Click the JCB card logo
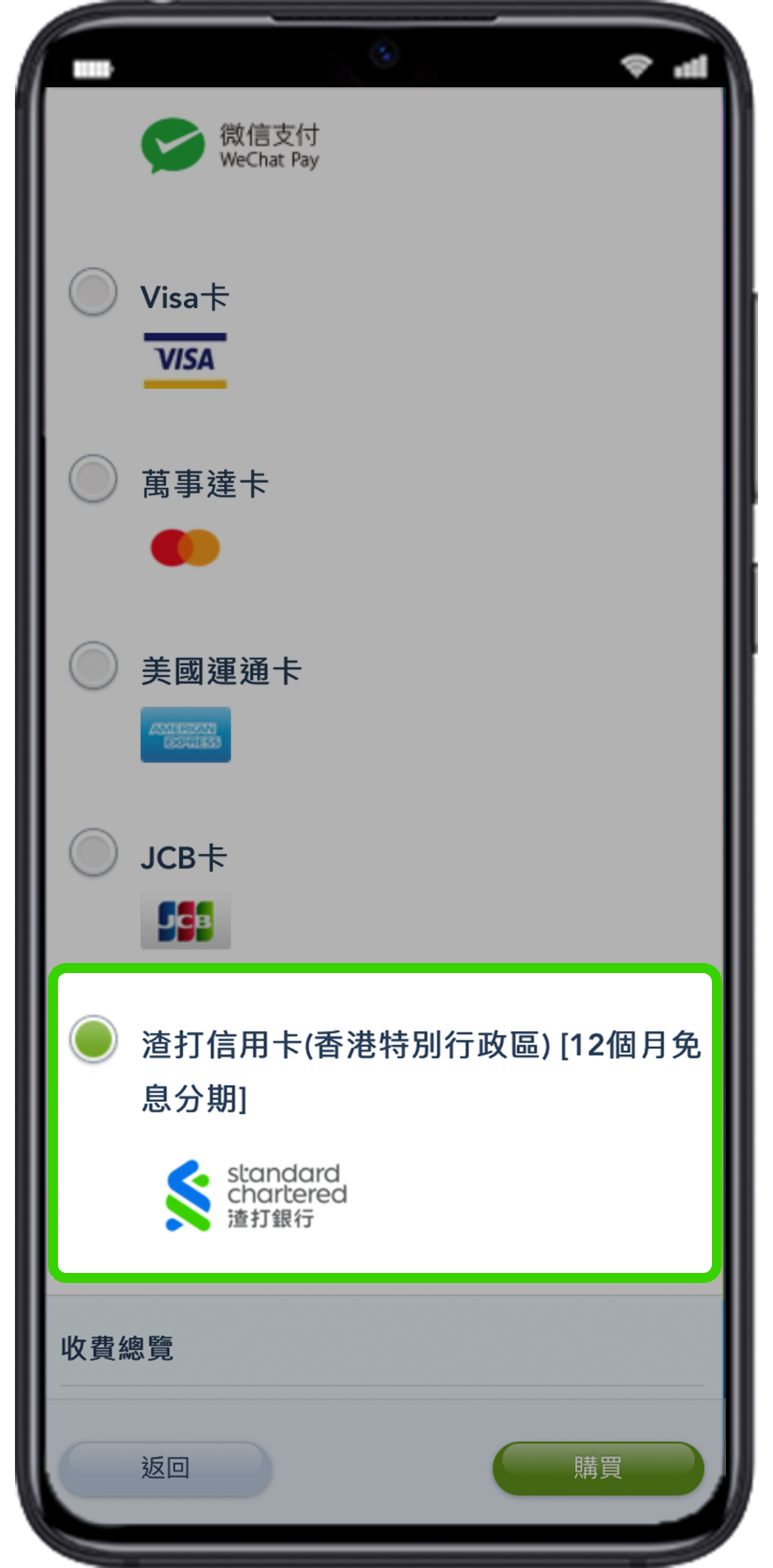The height and width of the screenshot is (1568, 773). pyautogui.click(x=186, y=920)
